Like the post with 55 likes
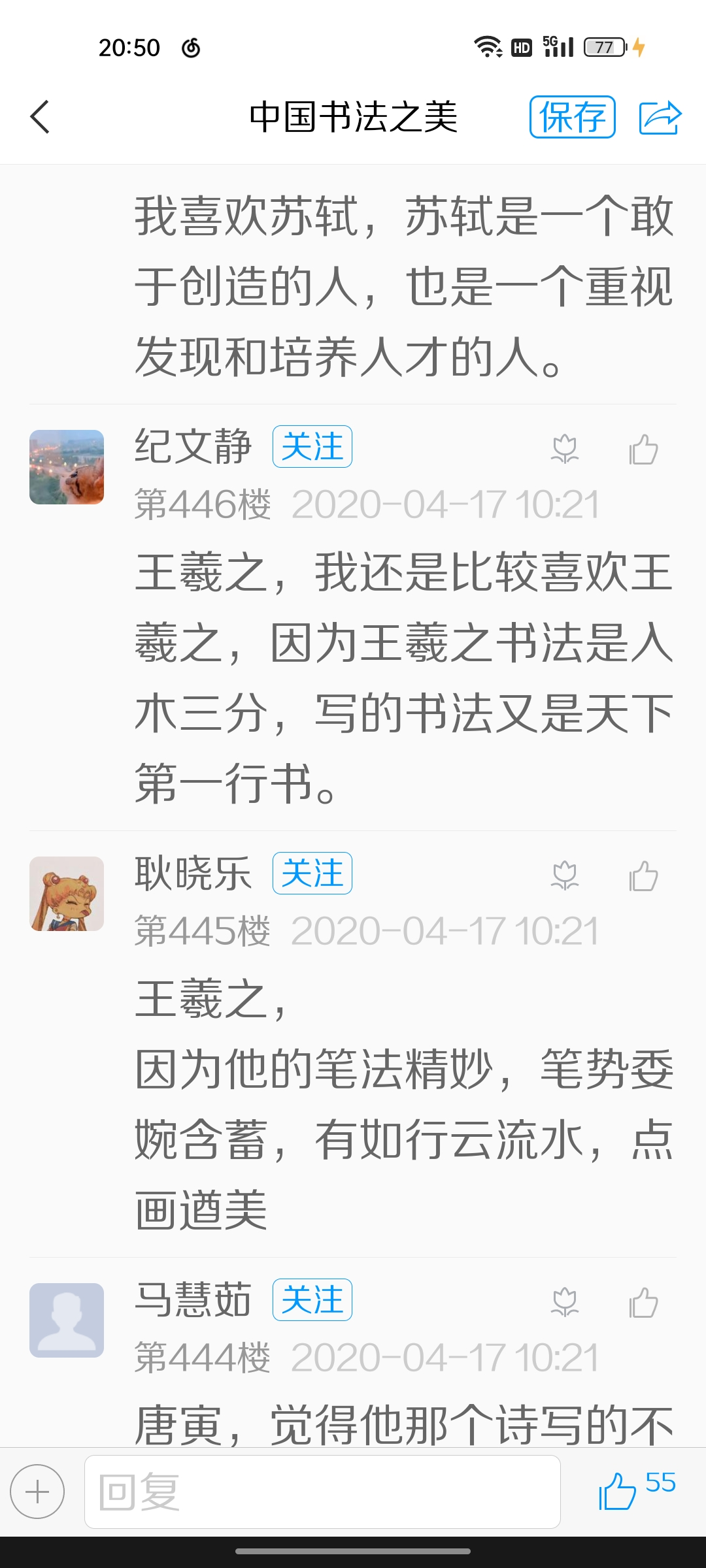 [x=617, y=1490]
